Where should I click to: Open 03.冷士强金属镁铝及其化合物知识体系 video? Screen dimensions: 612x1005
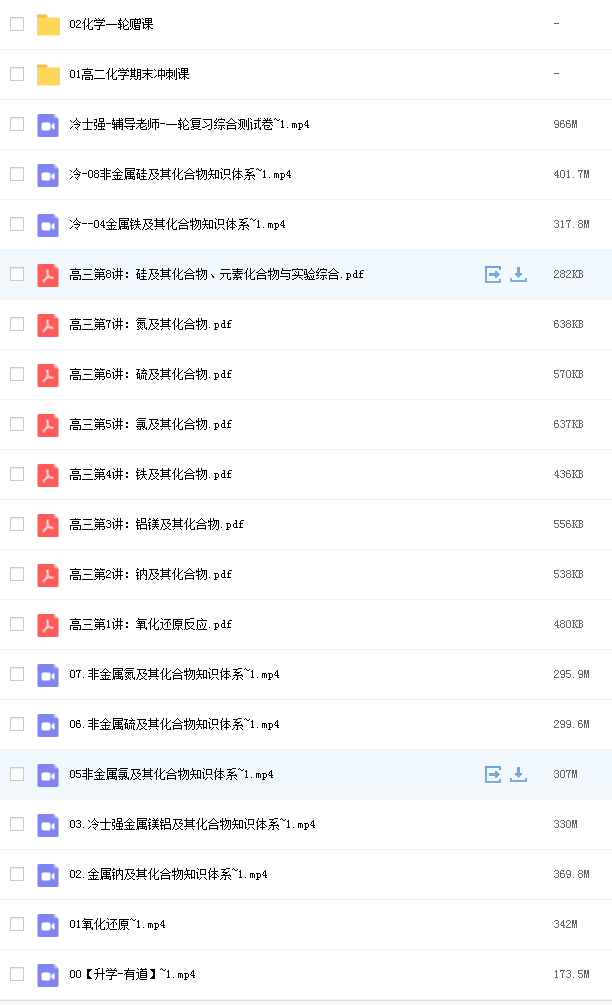point(192,824)
